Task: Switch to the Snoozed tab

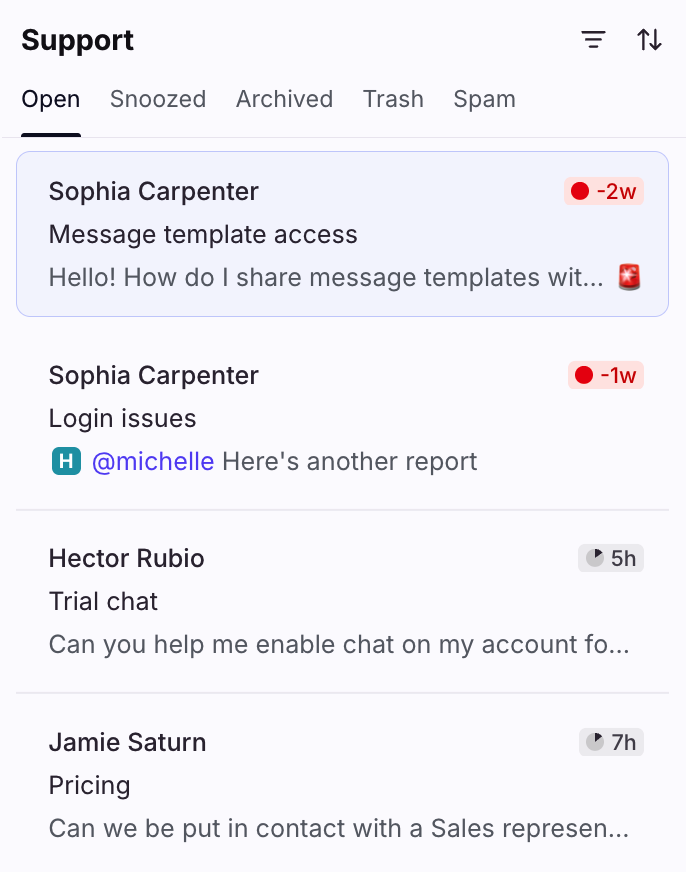Action: (x=158, y=99)
